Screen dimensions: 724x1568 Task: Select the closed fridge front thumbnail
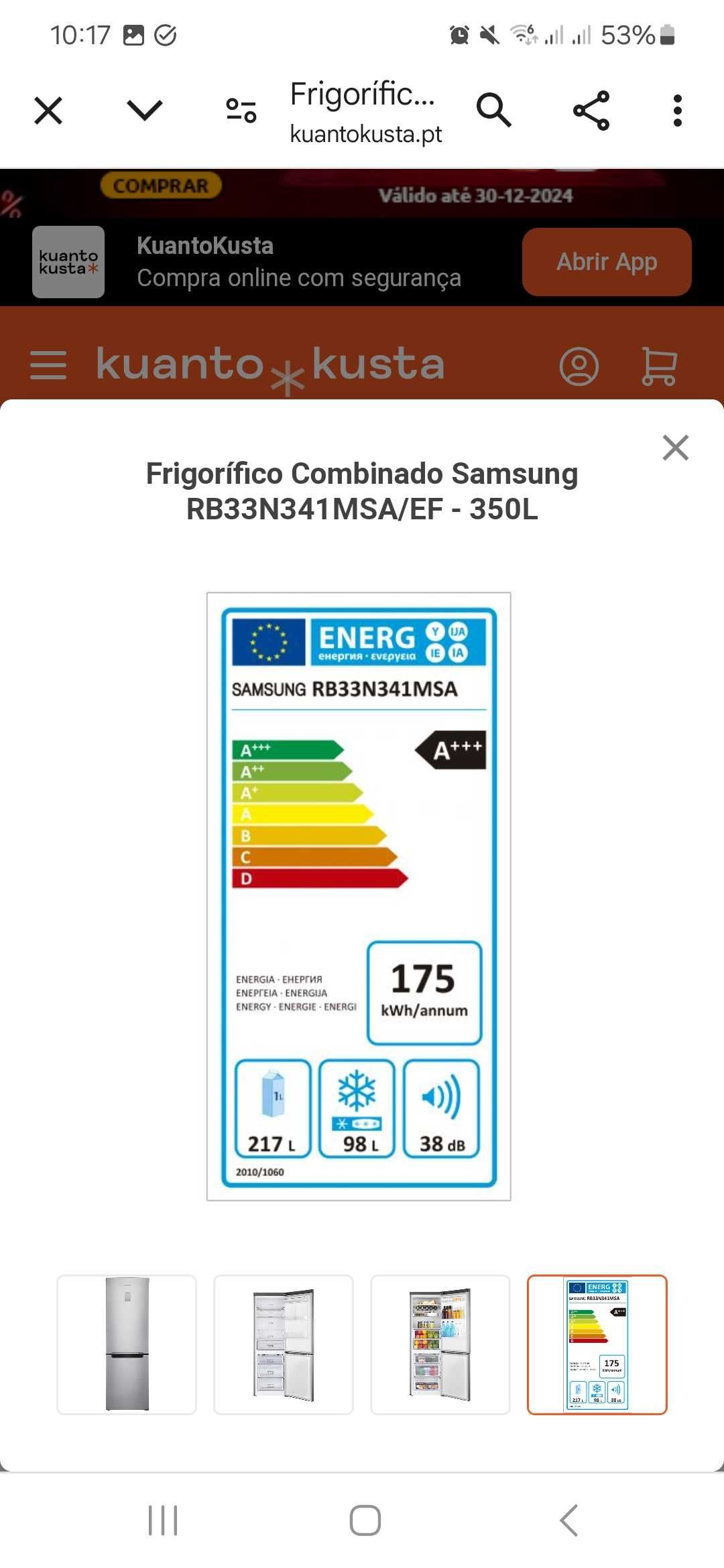(x=127, y=1344)
